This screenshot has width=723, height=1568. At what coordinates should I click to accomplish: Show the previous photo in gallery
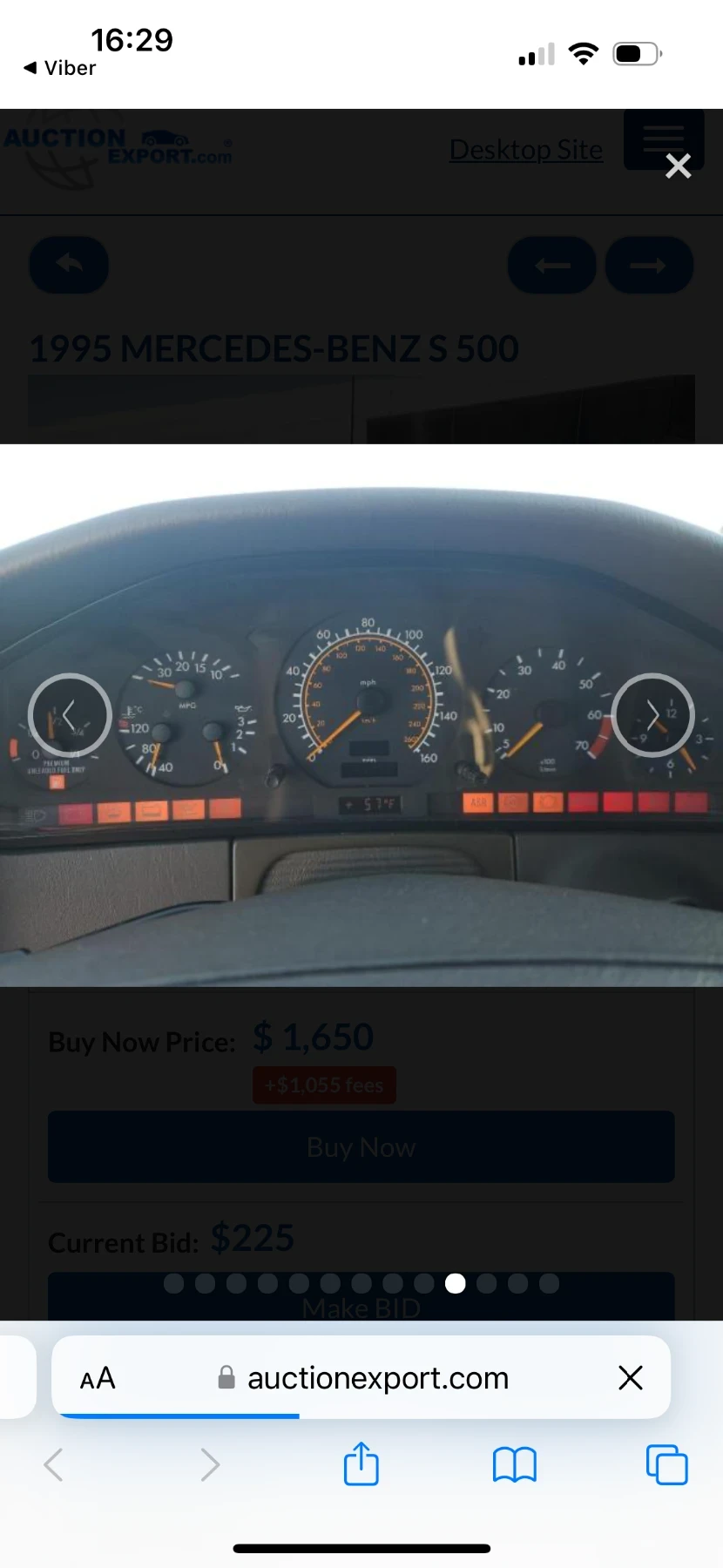pyautogui.click(x=70, y=715)
